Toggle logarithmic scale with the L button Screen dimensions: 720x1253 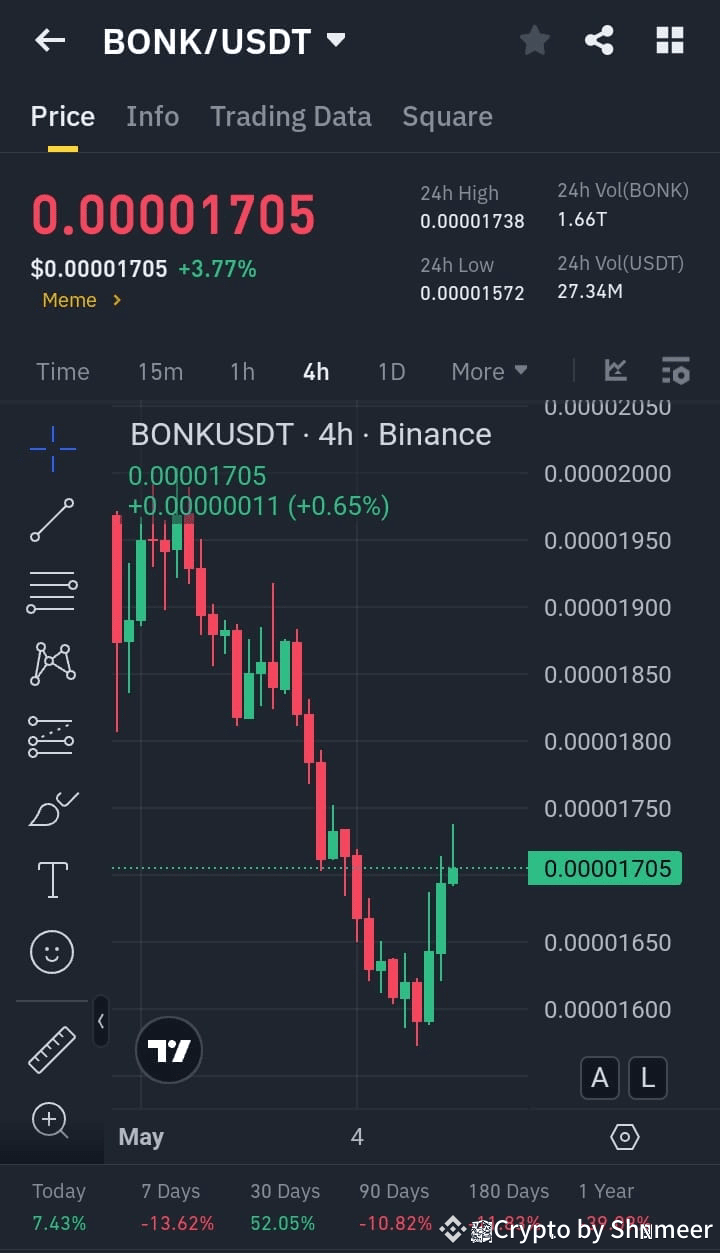click(647, 1078)
